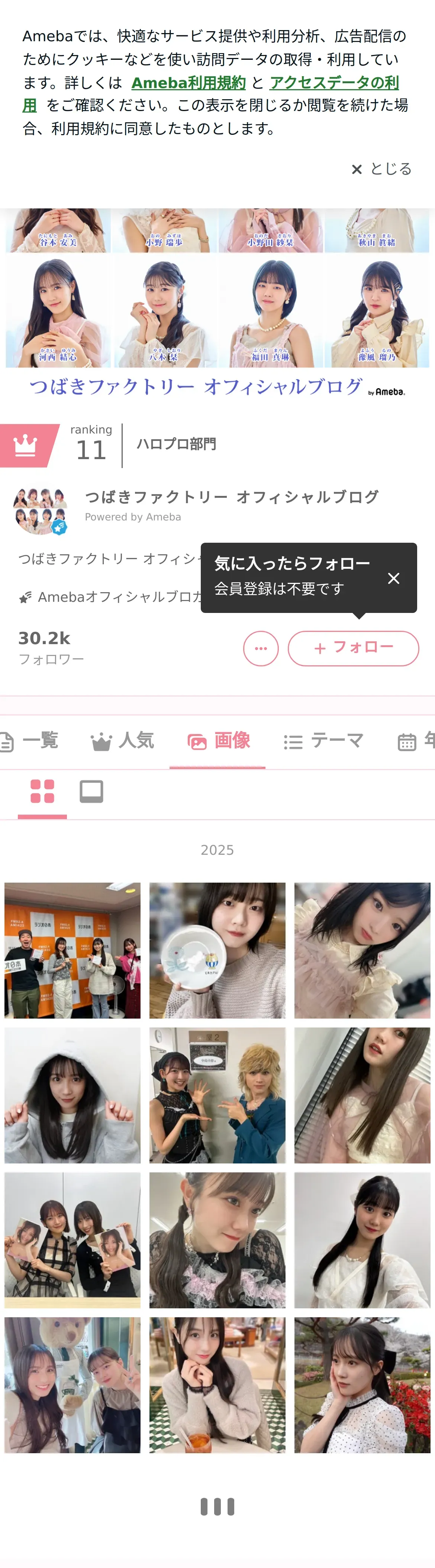This screenshot has height=1568, width=435.
Task: Switch to the テーマ tab
Action: (323, 741)
